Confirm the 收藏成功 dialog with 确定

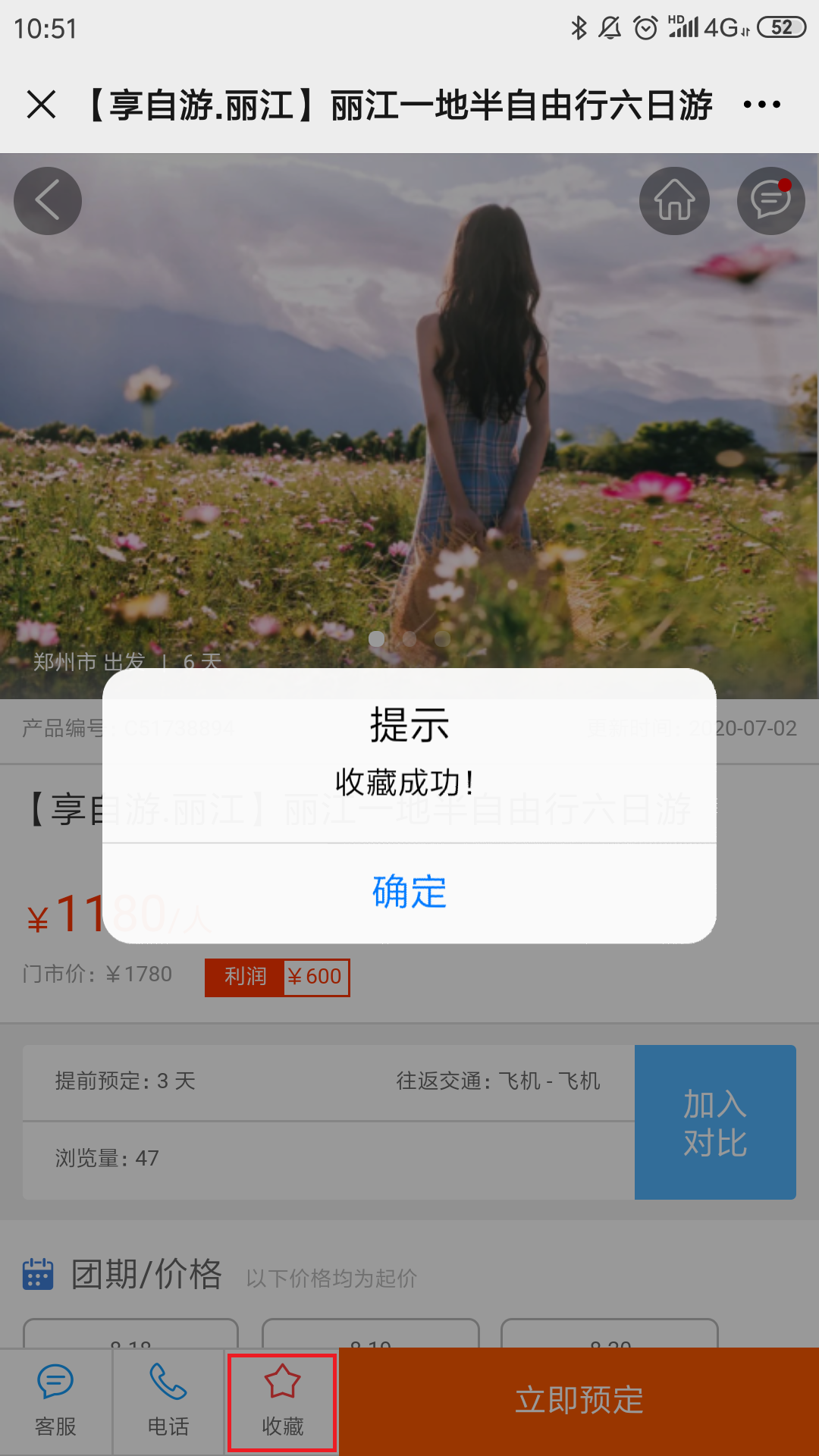click(x=409, y=892)
